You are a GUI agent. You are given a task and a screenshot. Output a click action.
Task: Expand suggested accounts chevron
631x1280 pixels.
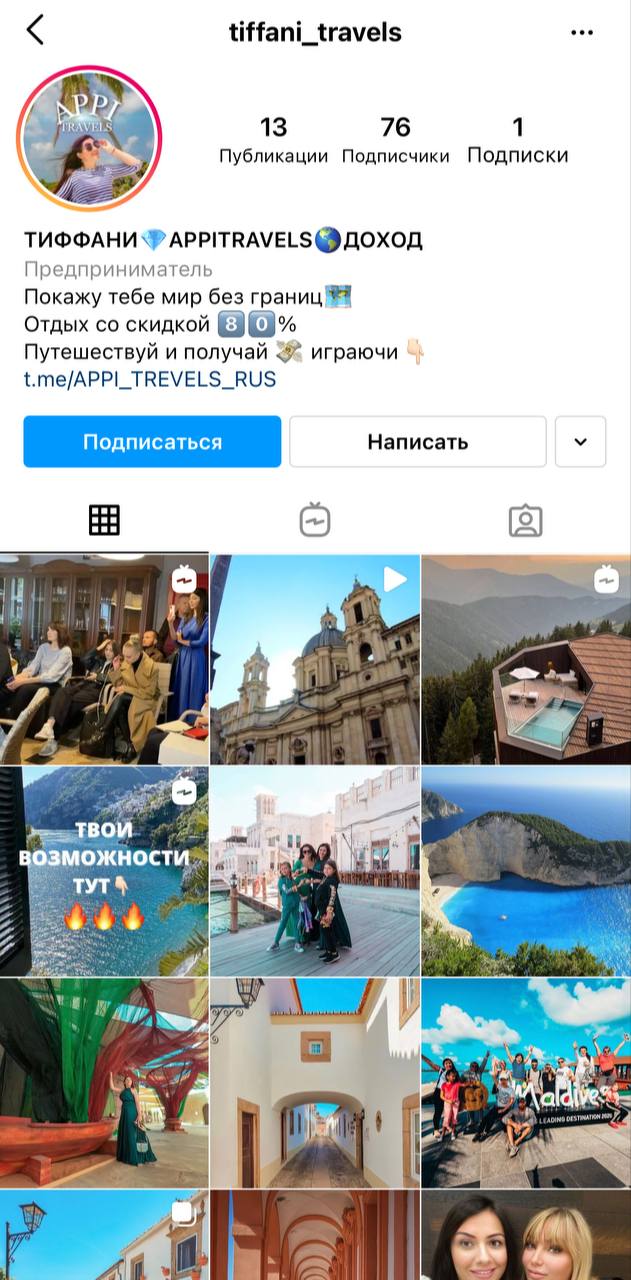pos(581,442)
